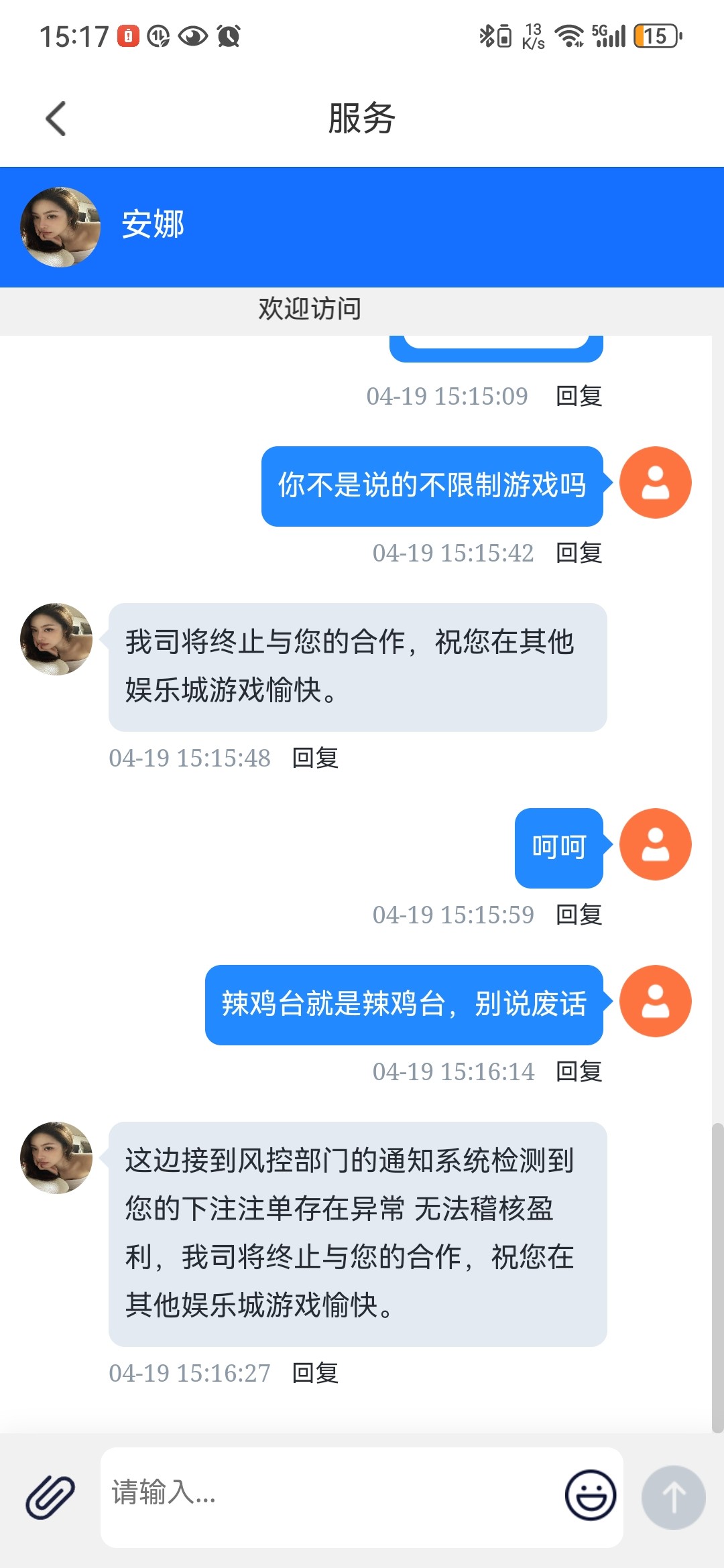This screenshot has width=724, height=1568.
Task: Open the attachment paperclip icon
Action: click(x=50, y=1496)
